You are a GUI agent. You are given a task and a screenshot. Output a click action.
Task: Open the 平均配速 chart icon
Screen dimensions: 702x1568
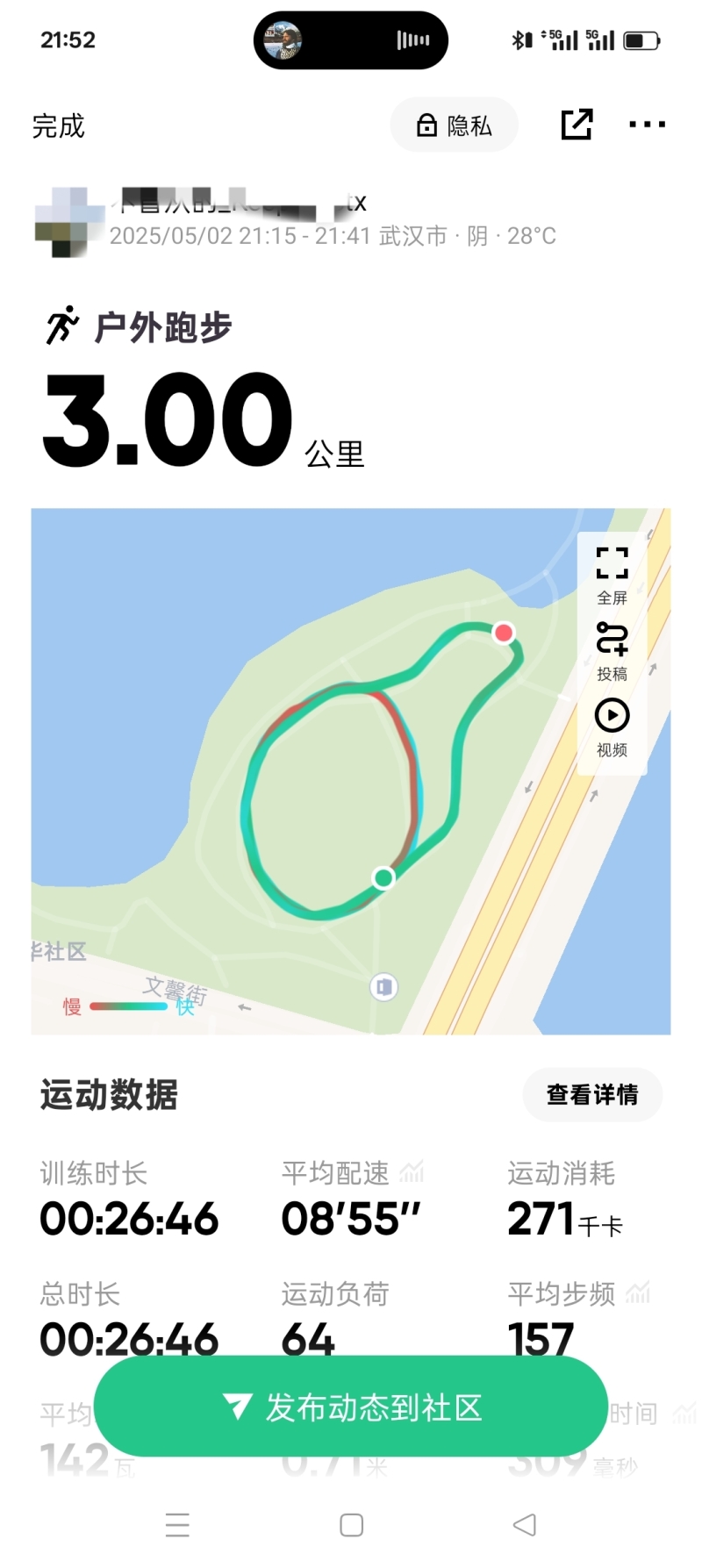(412, 1171)
